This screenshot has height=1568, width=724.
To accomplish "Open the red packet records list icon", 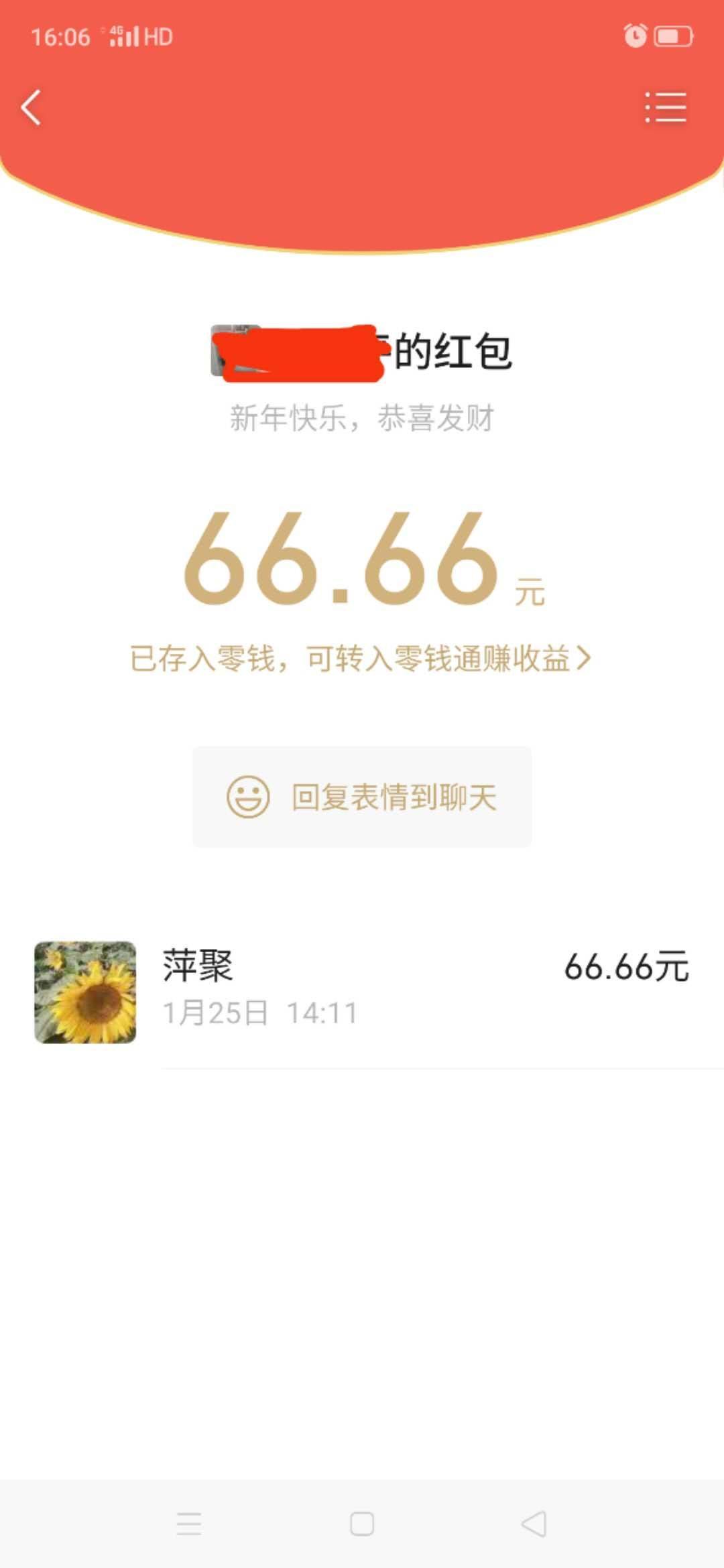I will [664, 107].
